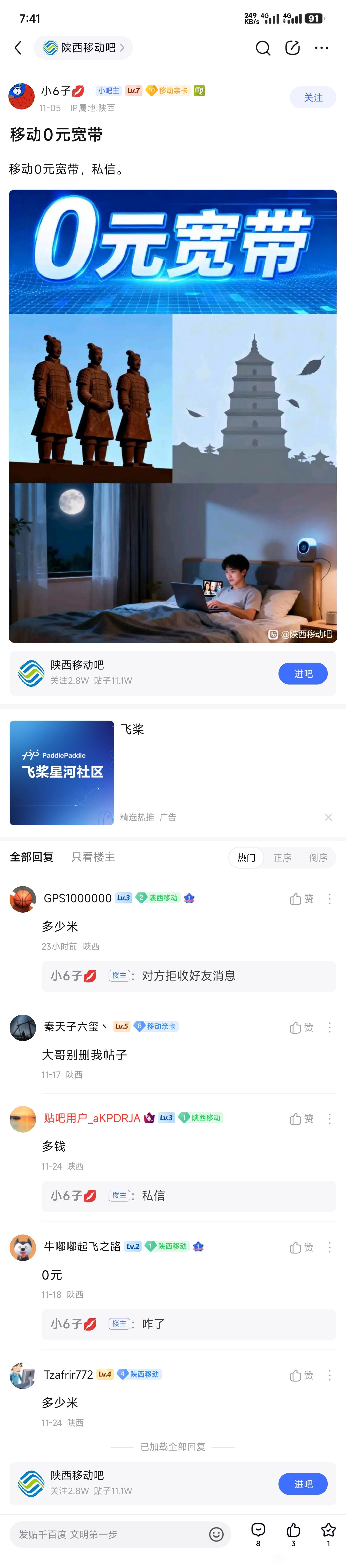View the 0元宽带 post image
The height and width of the screenshot is (1568, 346).
coord(173,416)
